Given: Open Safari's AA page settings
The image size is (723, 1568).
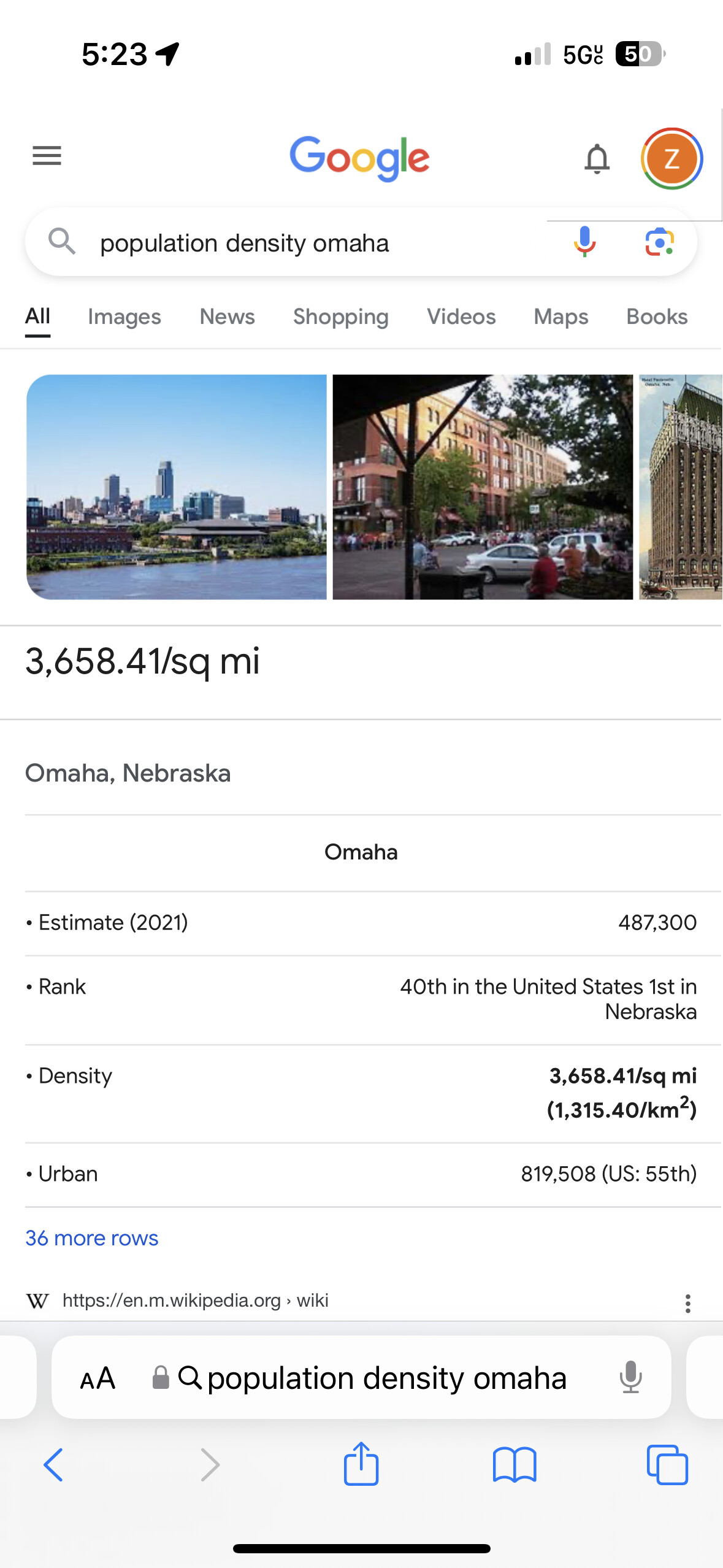Looking at the screenshot, I should click(x=98, y=1378).
